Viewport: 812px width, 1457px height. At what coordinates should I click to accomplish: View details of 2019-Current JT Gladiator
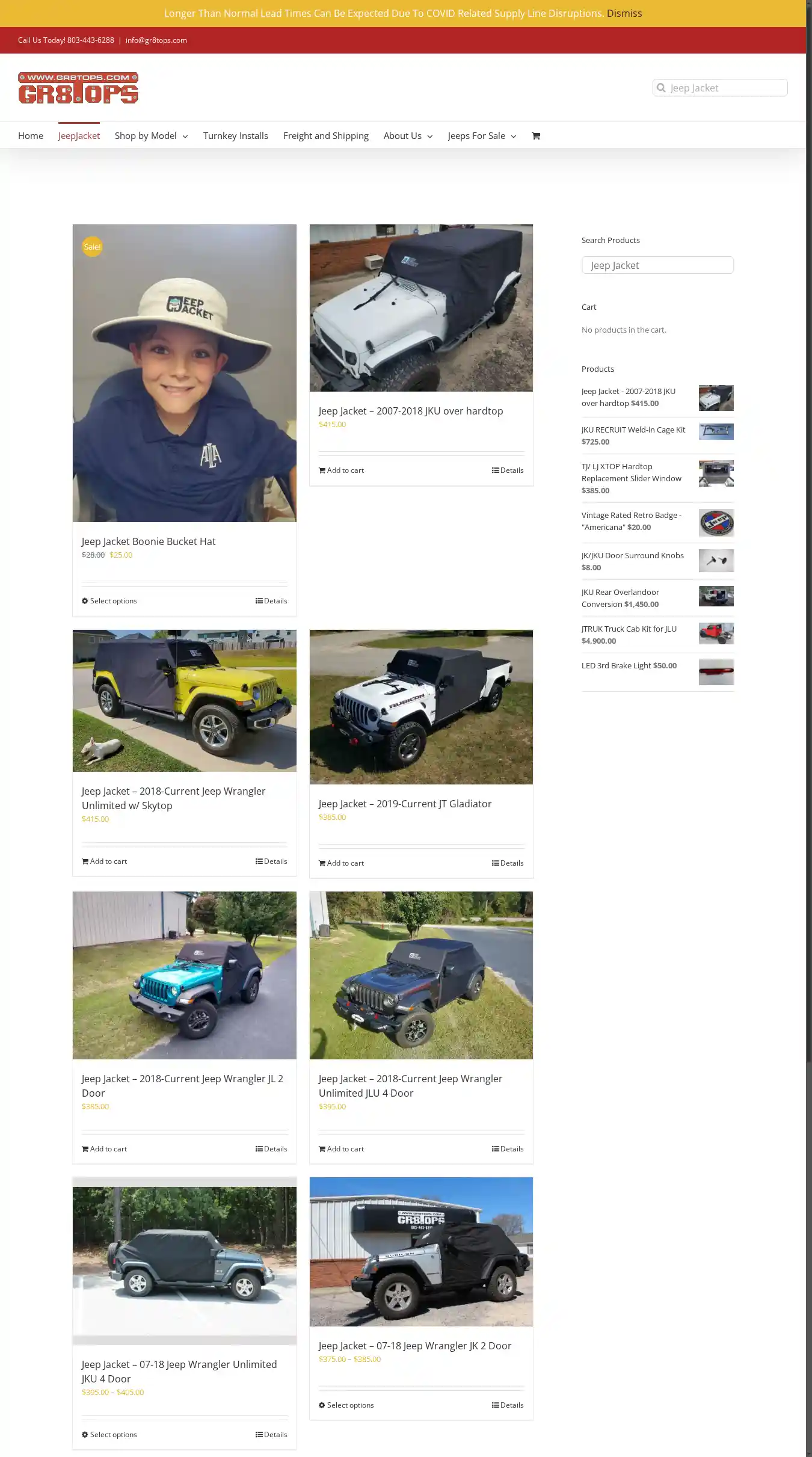point(508,863)
